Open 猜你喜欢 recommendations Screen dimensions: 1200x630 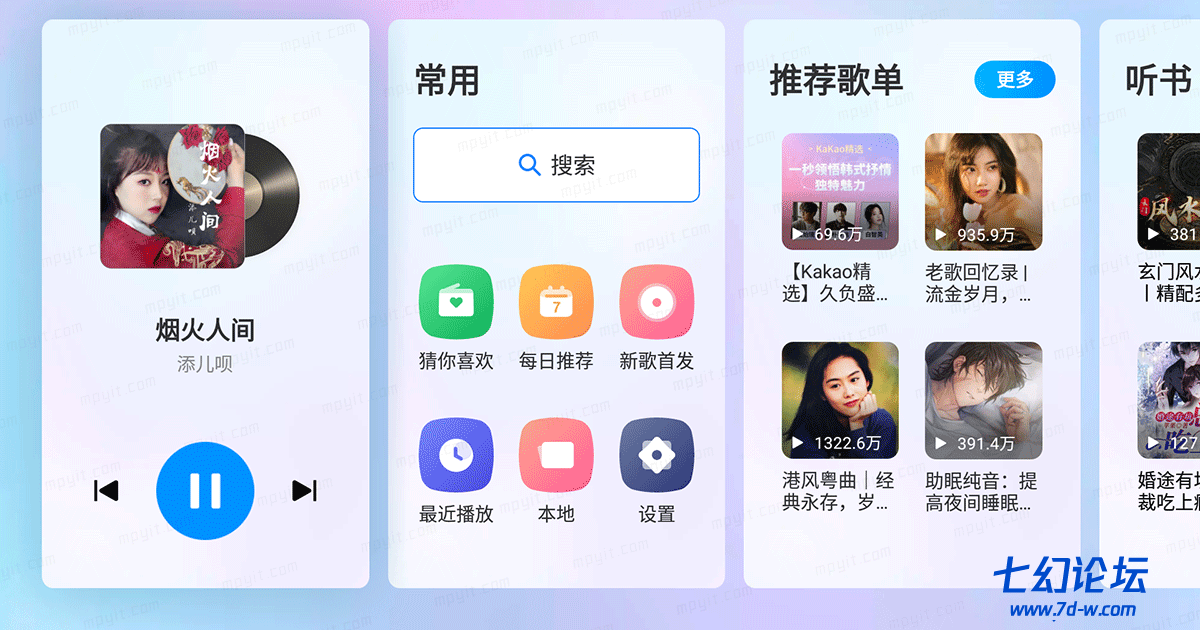point(456,302)
